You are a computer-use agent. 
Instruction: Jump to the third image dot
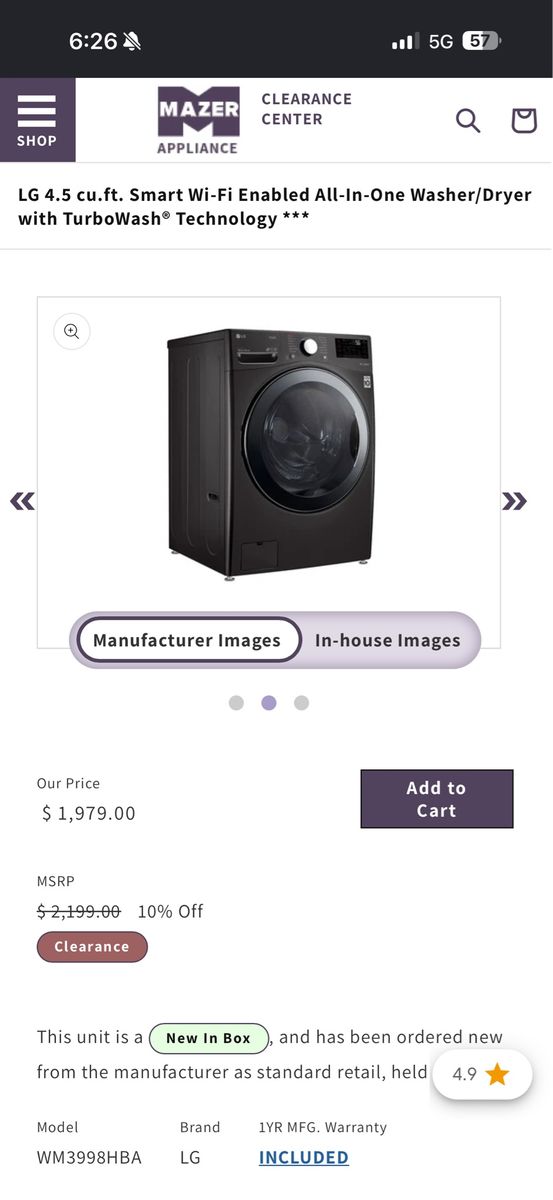click(301, 703)
